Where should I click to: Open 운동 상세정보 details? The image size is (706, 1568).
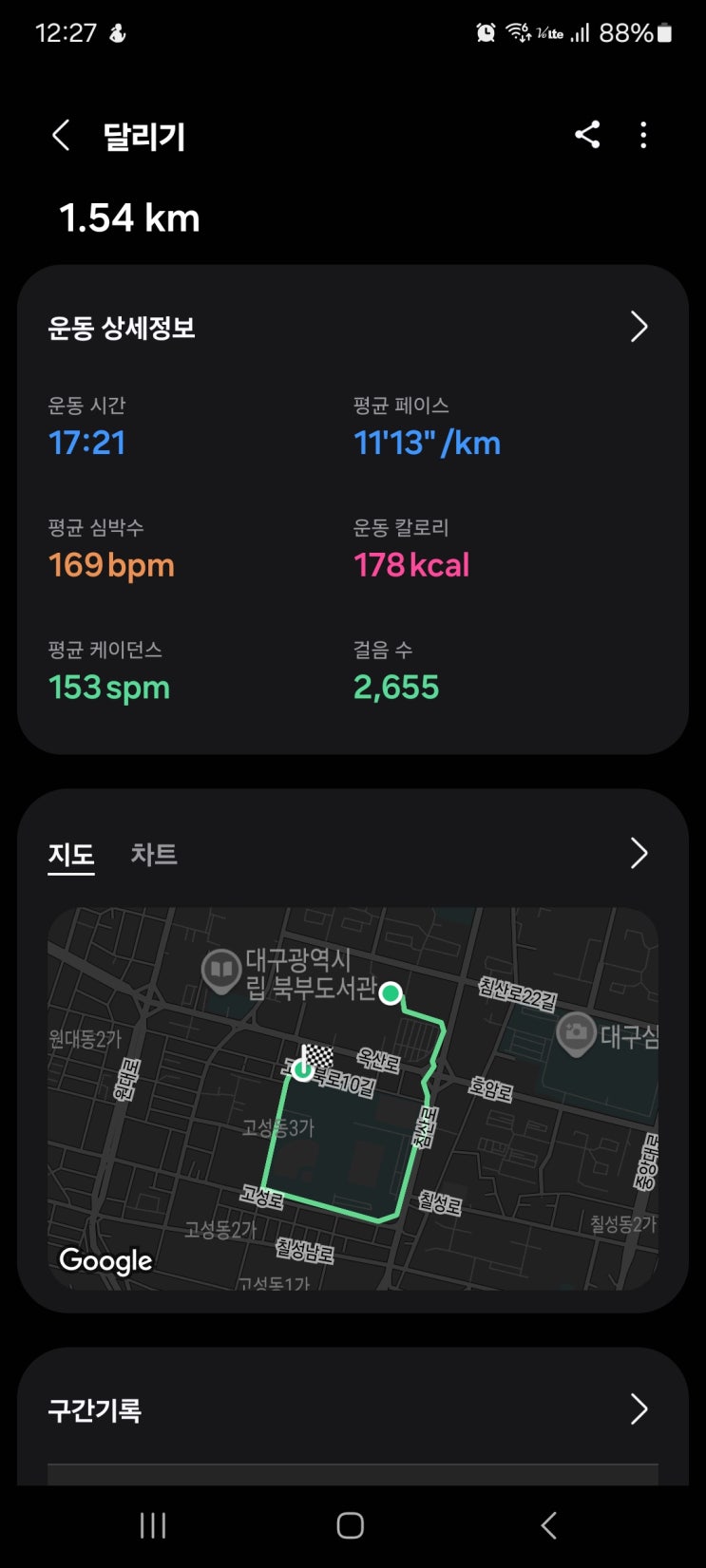click(x=639, y=328)
